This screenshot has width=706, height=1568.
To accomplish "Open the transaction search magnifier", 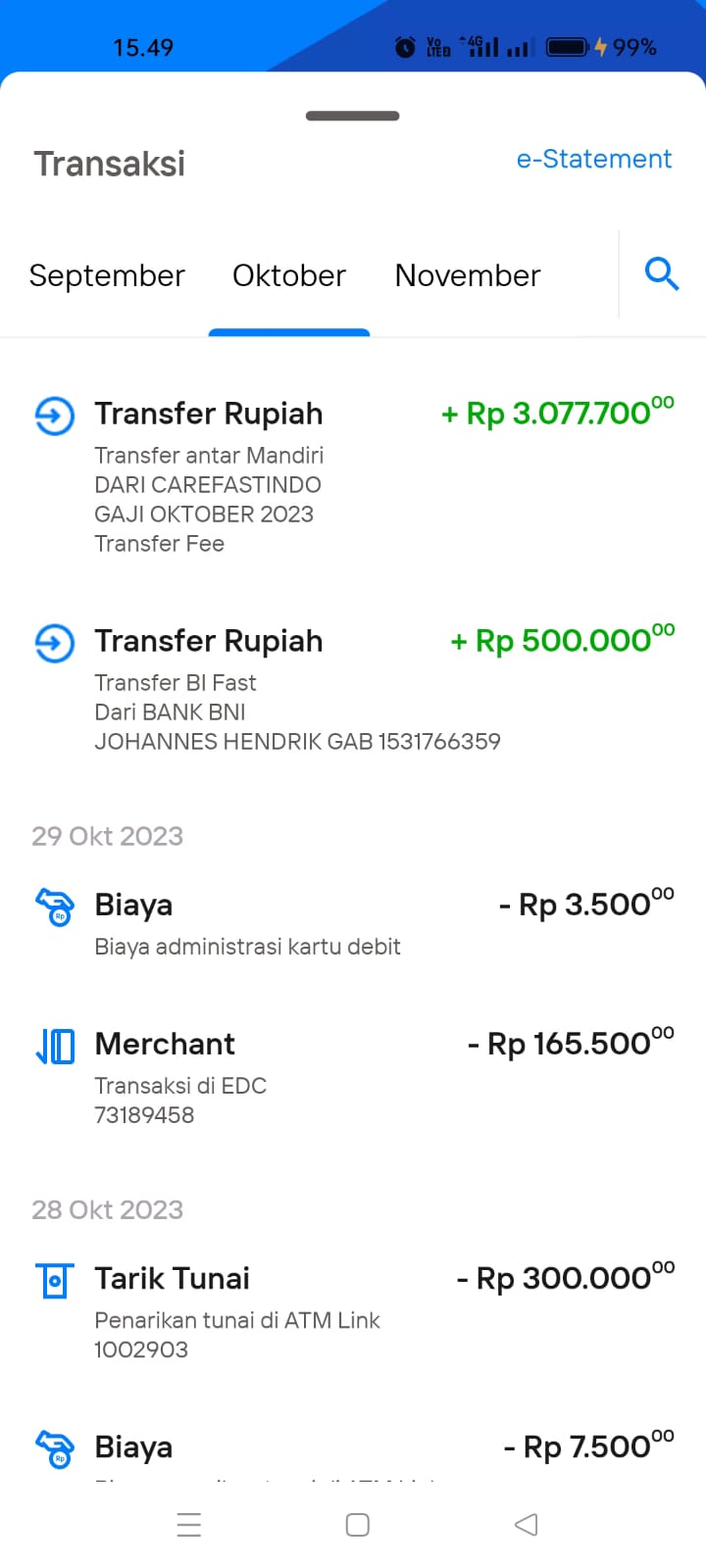I will pyautogui.click(x=662, y=273).
